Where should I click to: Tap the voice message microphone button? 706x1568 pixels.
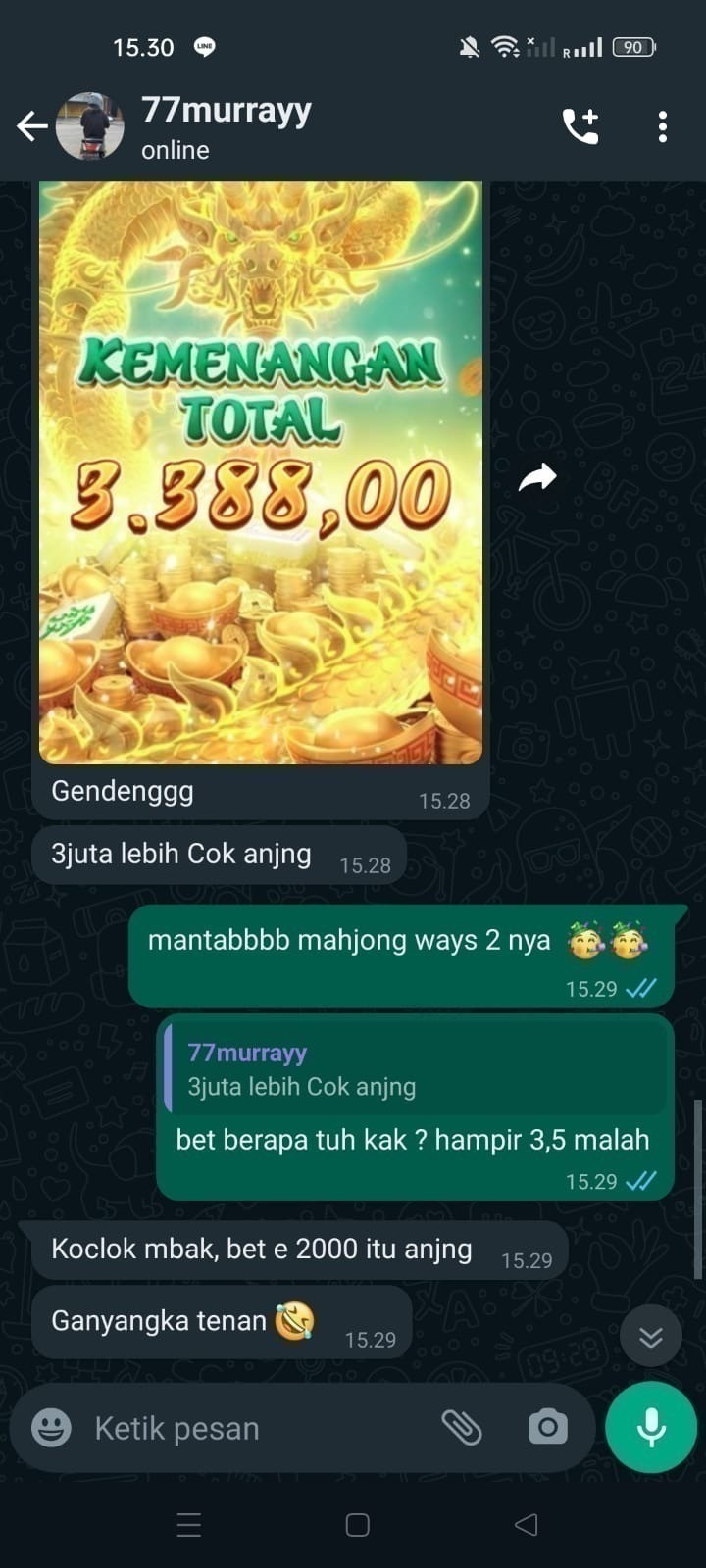[x=651, y=1428]
